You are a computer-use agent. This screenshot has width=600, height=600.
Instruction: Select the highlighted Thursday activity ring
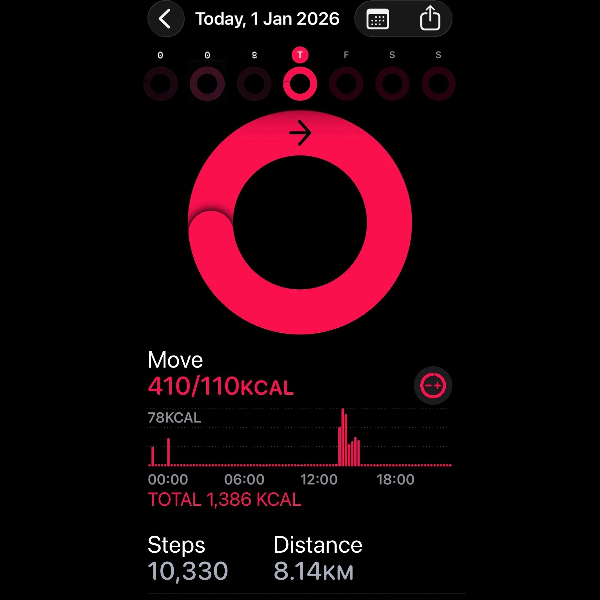coord(300,83)
